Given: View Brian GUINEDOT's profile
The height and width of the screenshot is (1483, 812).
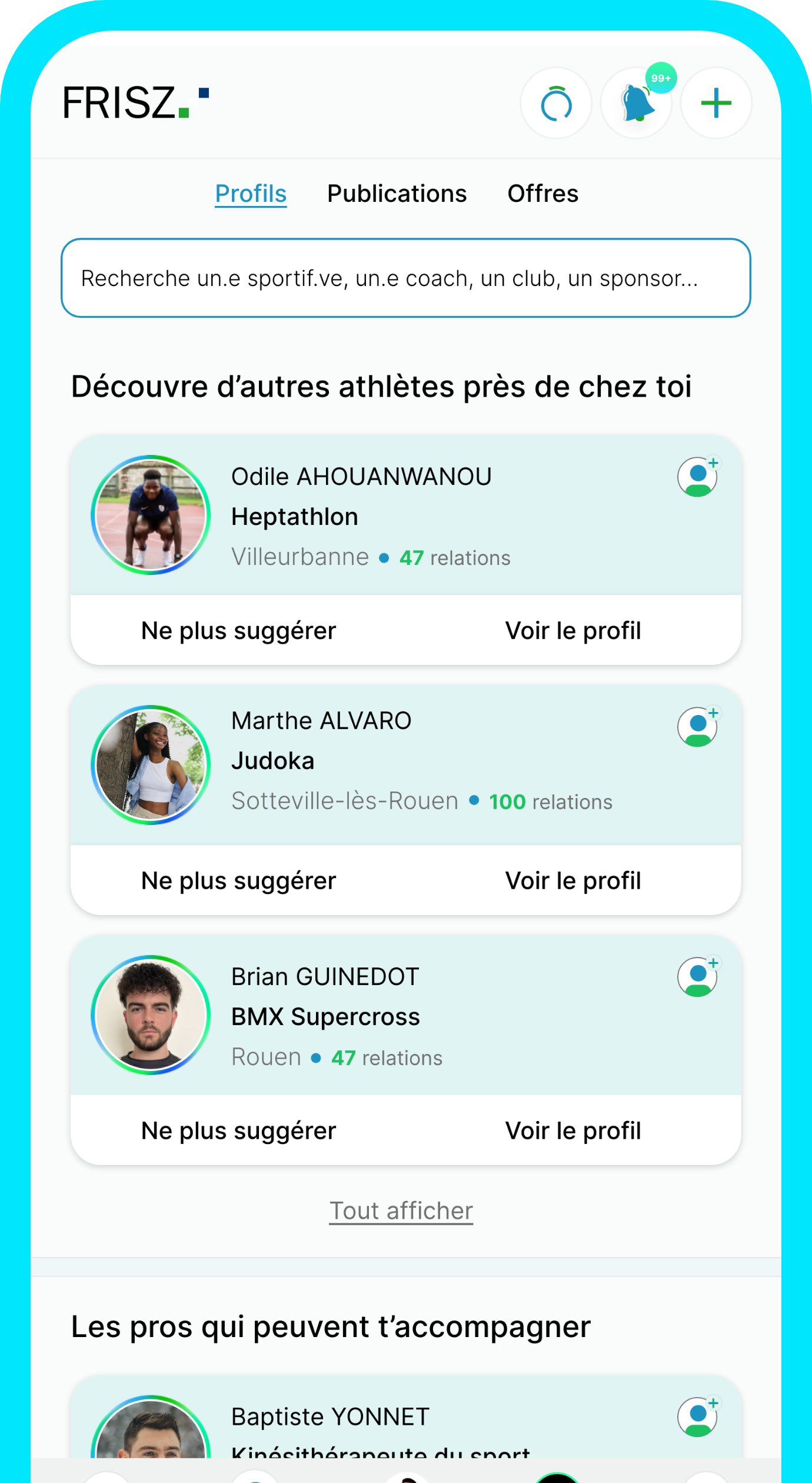Looking at the screenshot, I should pyautogui.click(x=574, y=1130).
